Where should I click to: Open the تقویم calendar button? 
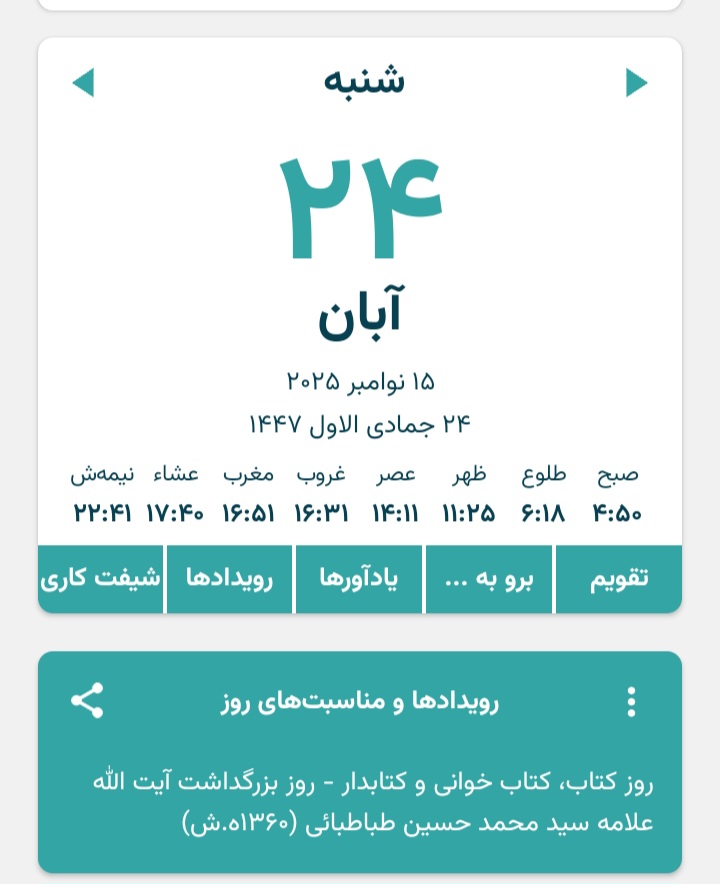click(619, 579)
